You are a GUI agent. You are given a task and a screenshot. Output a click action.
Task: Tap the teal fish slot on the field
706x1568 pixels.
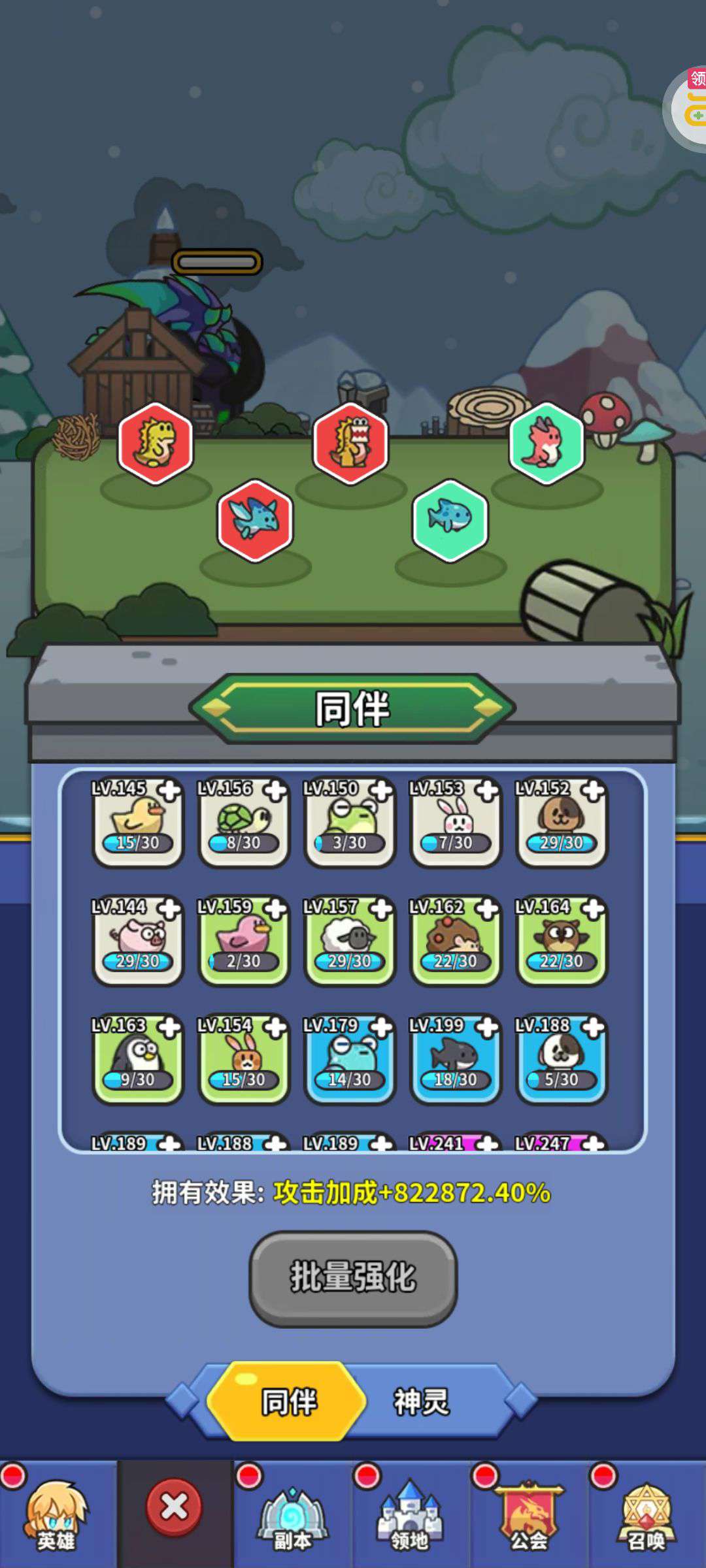[x=450, y=521]
